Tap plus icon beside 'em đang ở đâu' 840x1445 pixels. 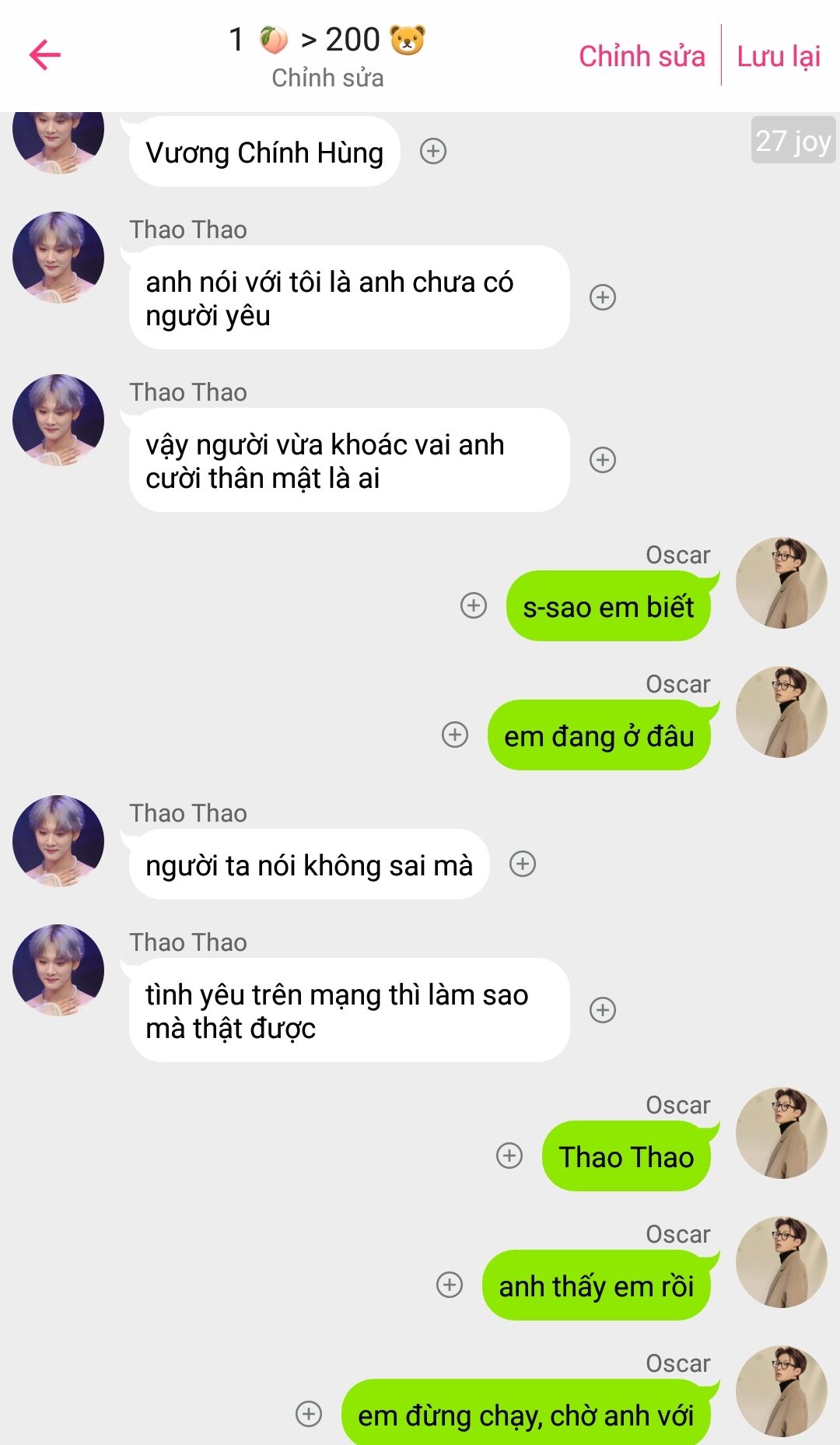pyautogui.click(x=455, y=735)
